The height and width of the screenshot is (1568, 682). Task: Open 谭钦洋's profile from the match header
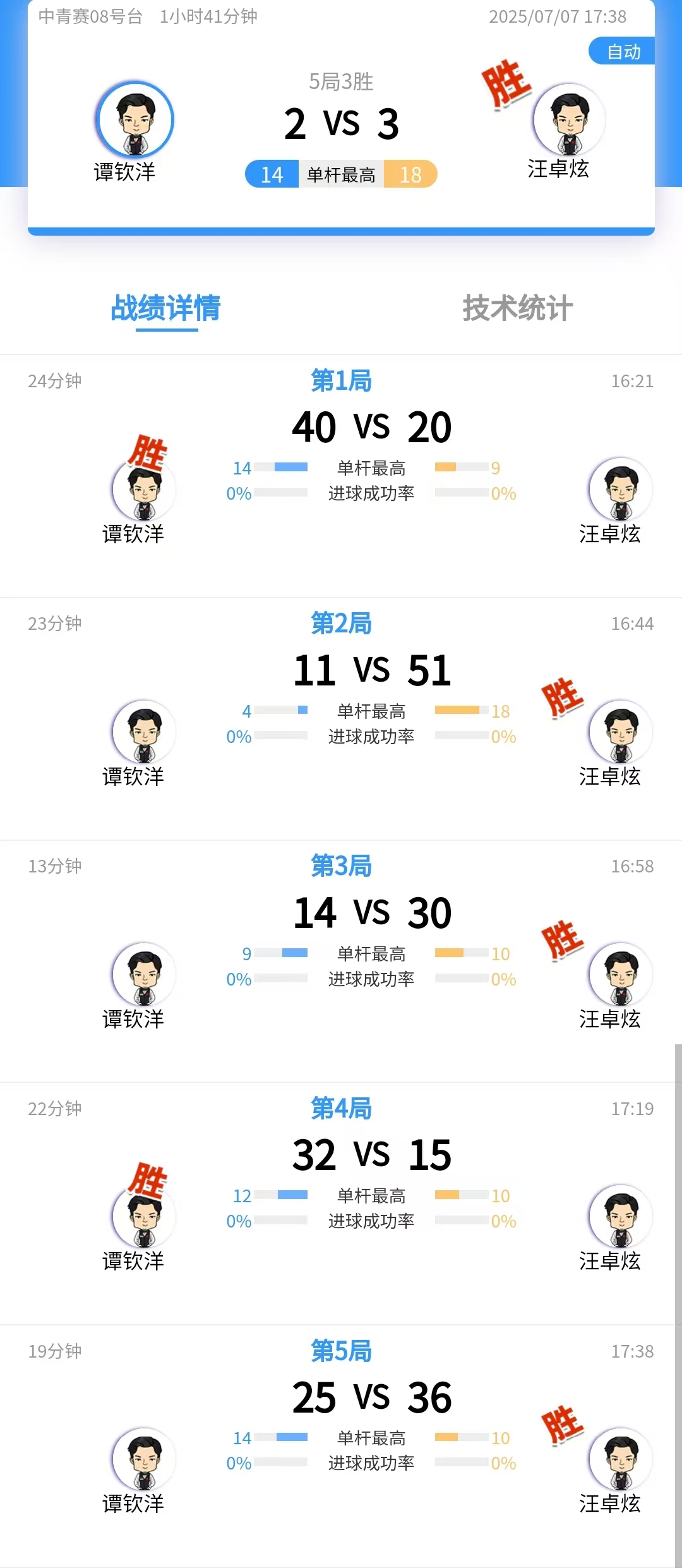tap(135, 120)
